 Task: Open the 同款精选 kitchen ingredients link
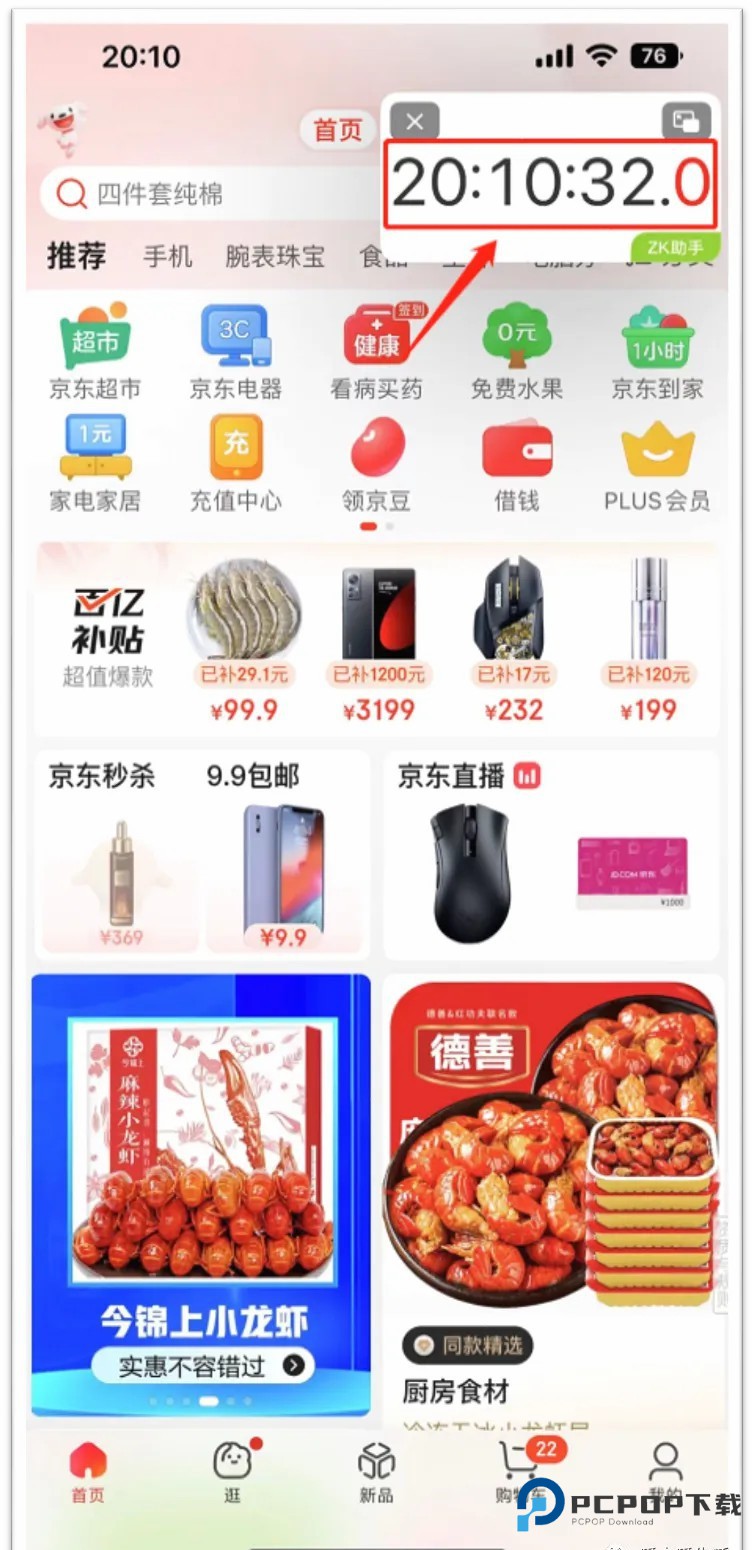pyautogui.click(x=466, y=1346)
